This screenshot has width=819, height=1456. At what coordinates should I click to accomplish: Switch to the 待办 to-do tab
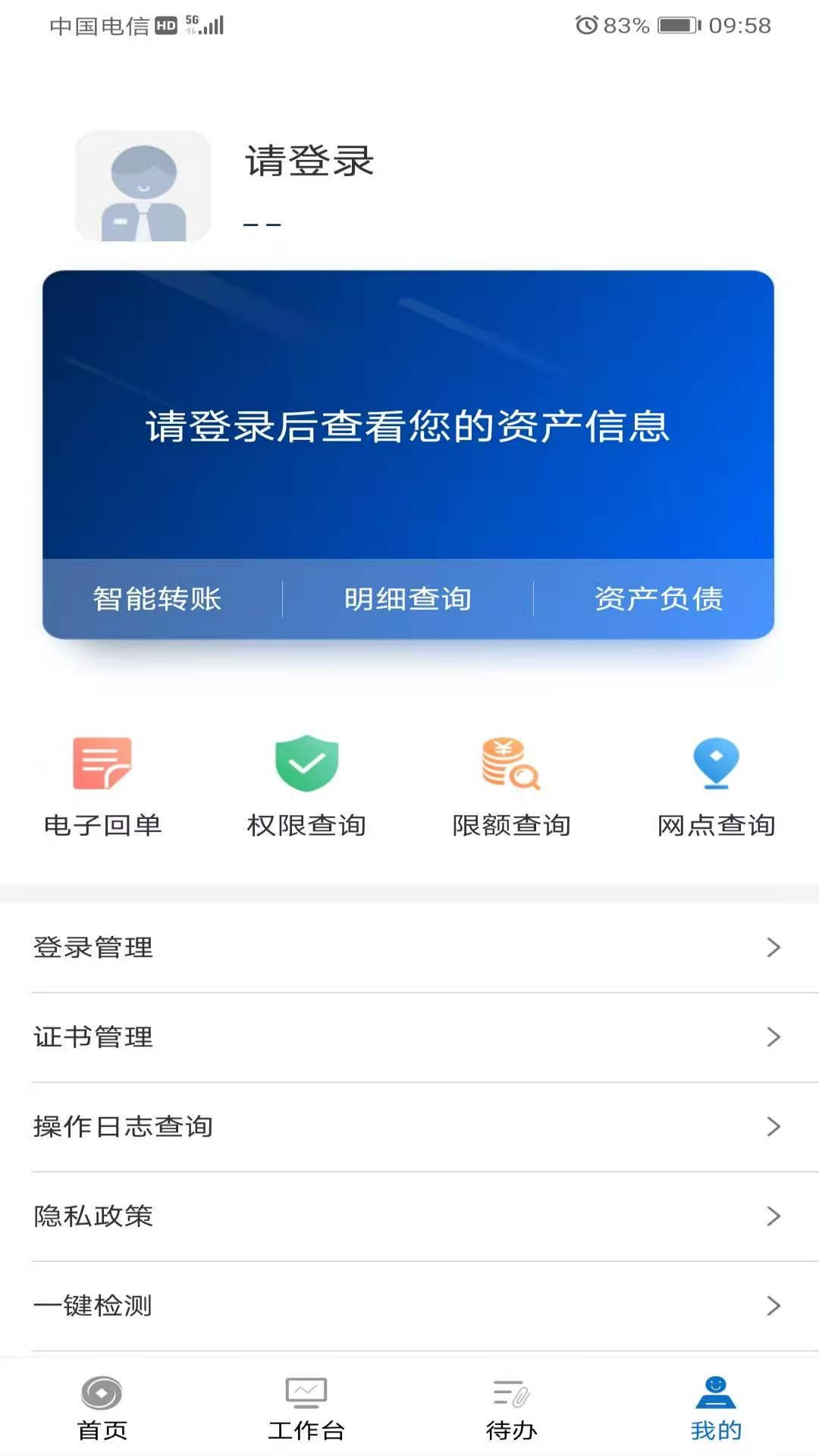(x=511, y=1409)
